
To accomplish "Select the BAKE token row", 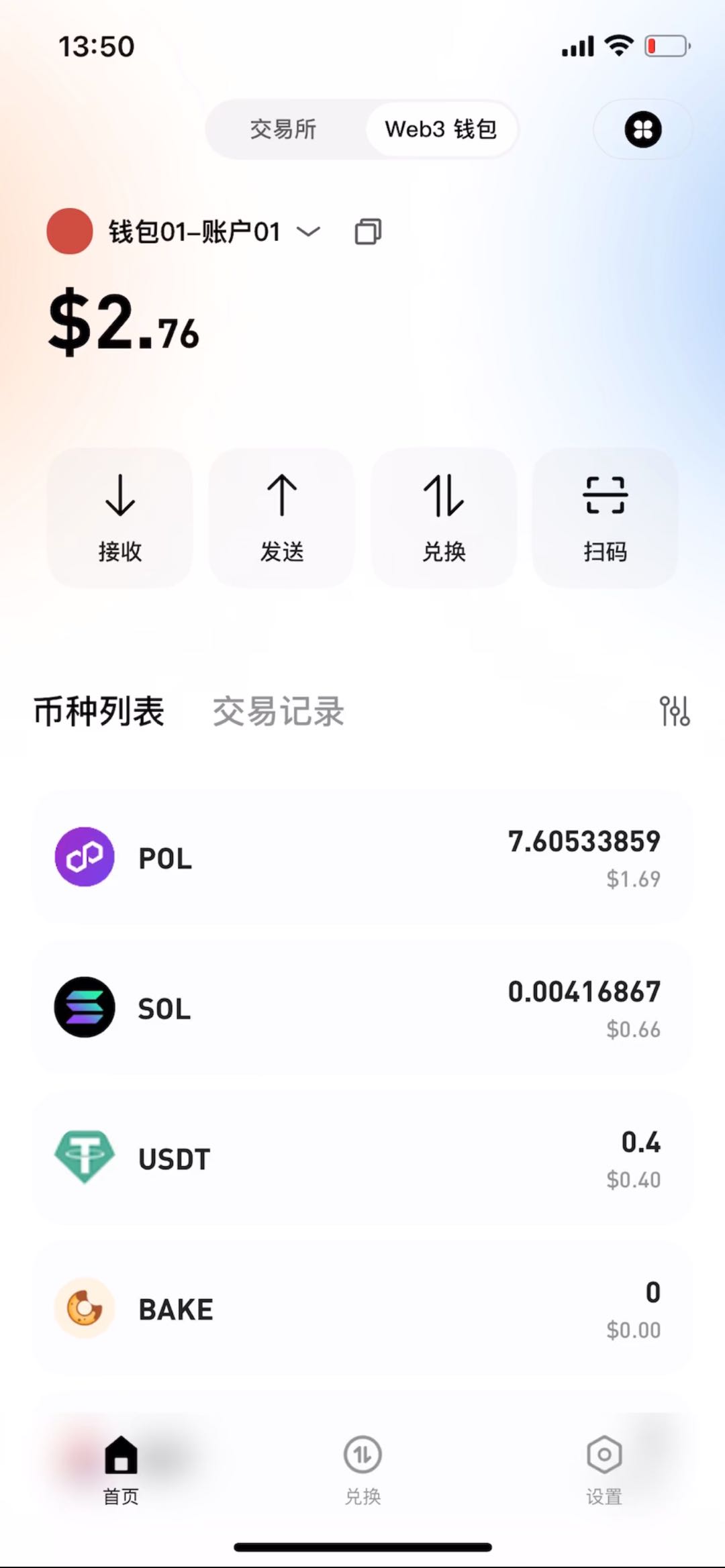I will [362, 1309].
